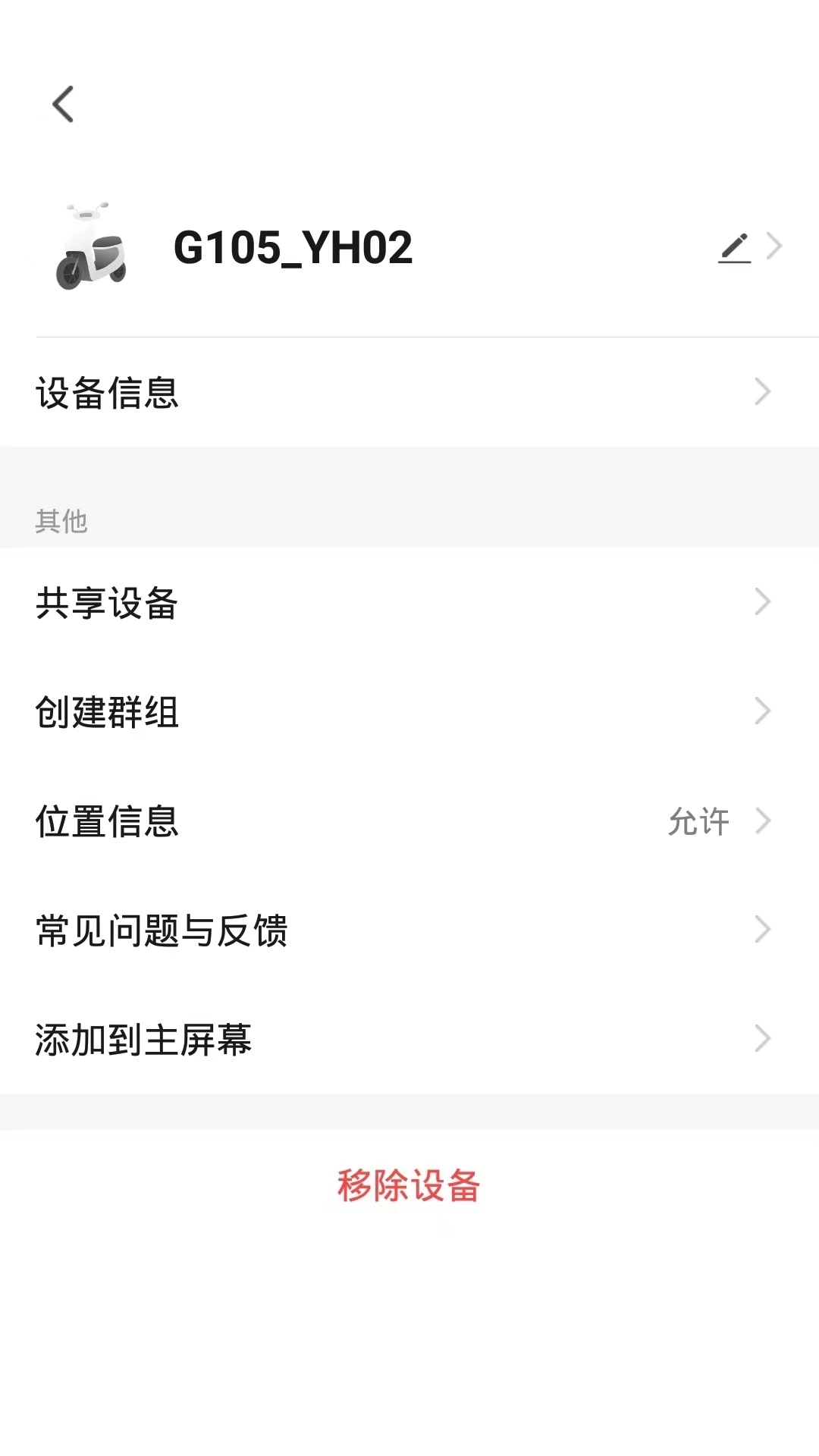Change the 允许 location permission value
Screen dimensions: 819x1456
[699, 820]
